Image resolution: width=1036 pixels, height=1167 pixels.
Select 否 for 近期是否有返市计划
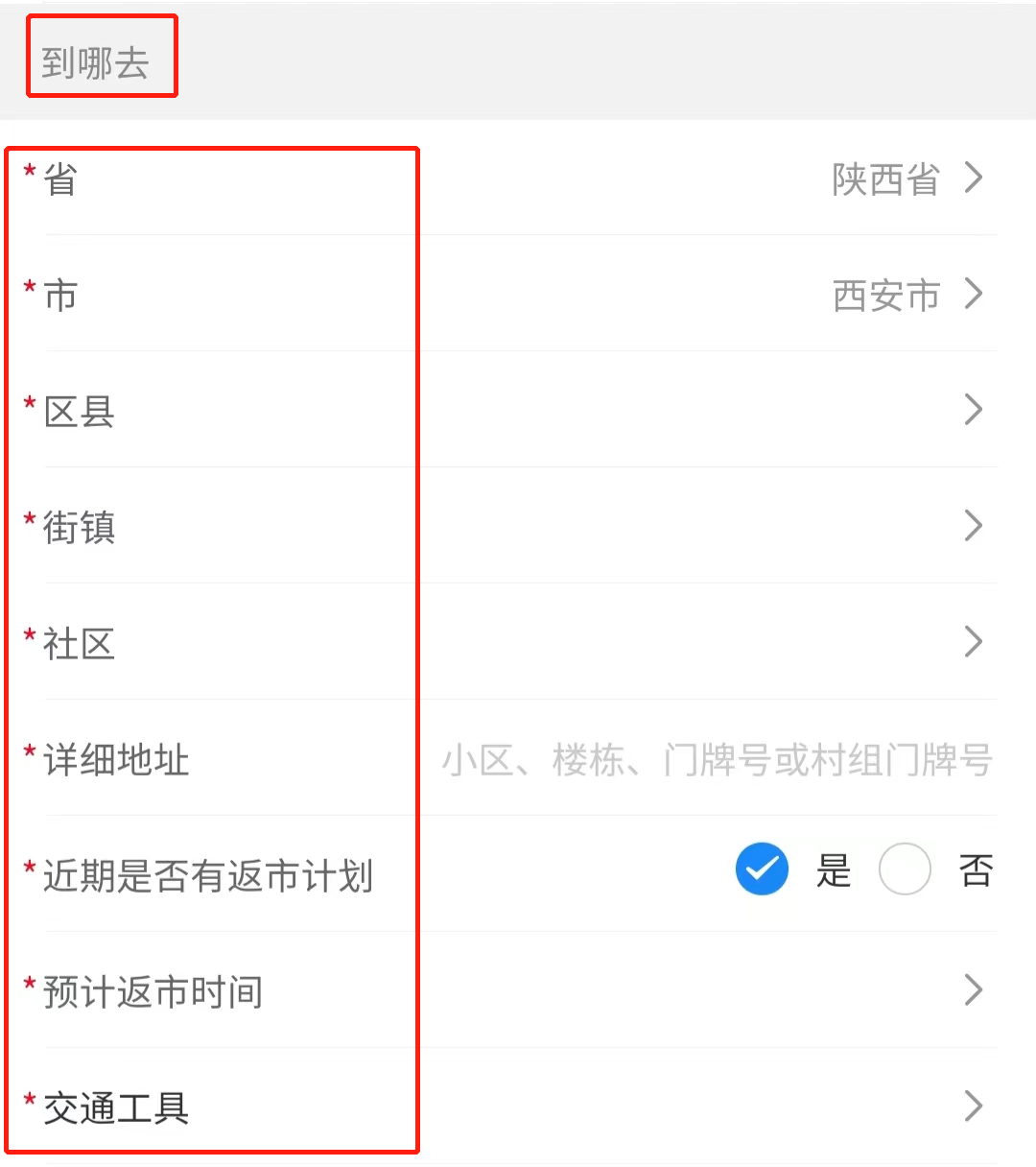(905, 869)
